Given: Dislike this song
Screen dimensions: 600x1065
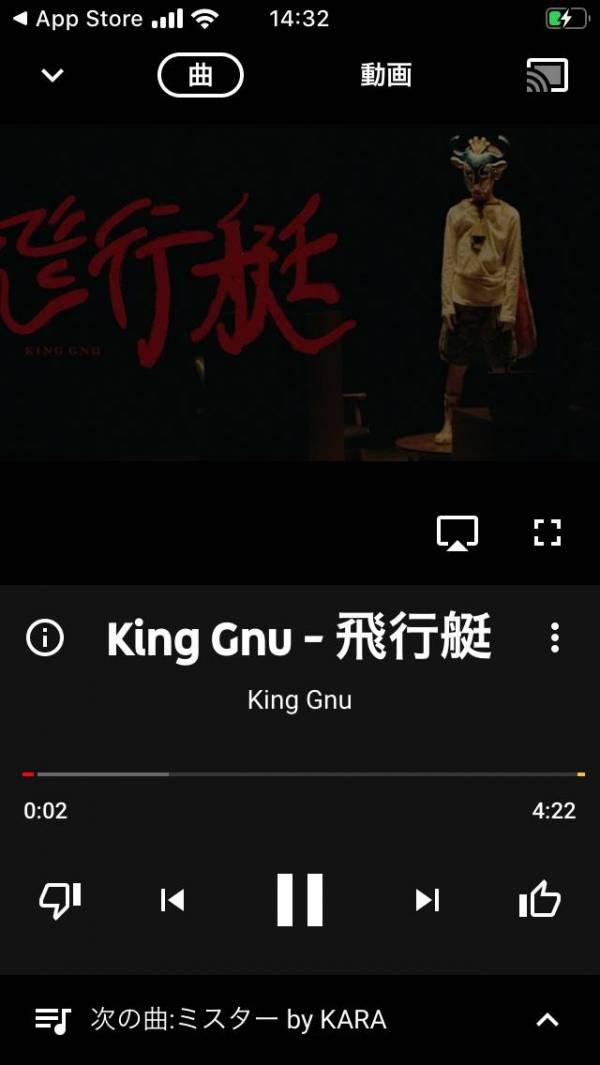Looking at the screenshot, I should 60,901.
